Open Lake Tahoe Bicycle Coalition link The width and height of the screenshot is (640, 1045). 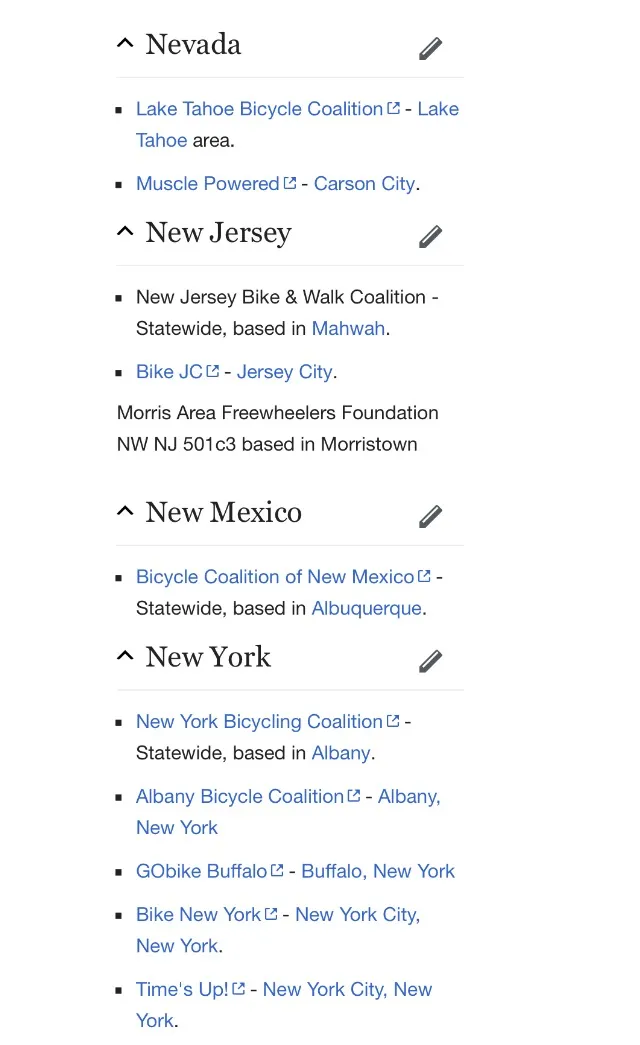[268, 109]
